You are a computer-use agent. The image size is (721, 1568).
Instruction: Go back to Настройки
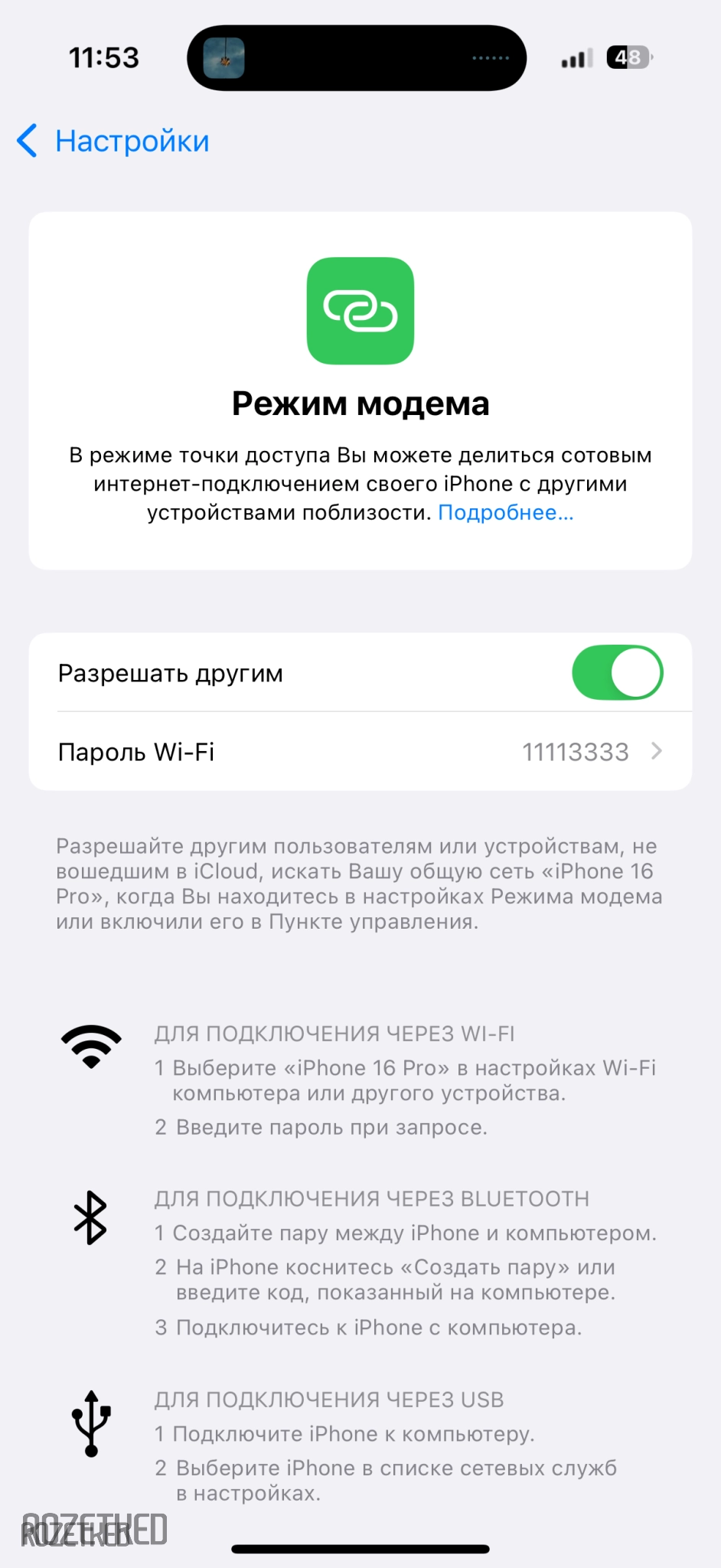pos(115,142)
